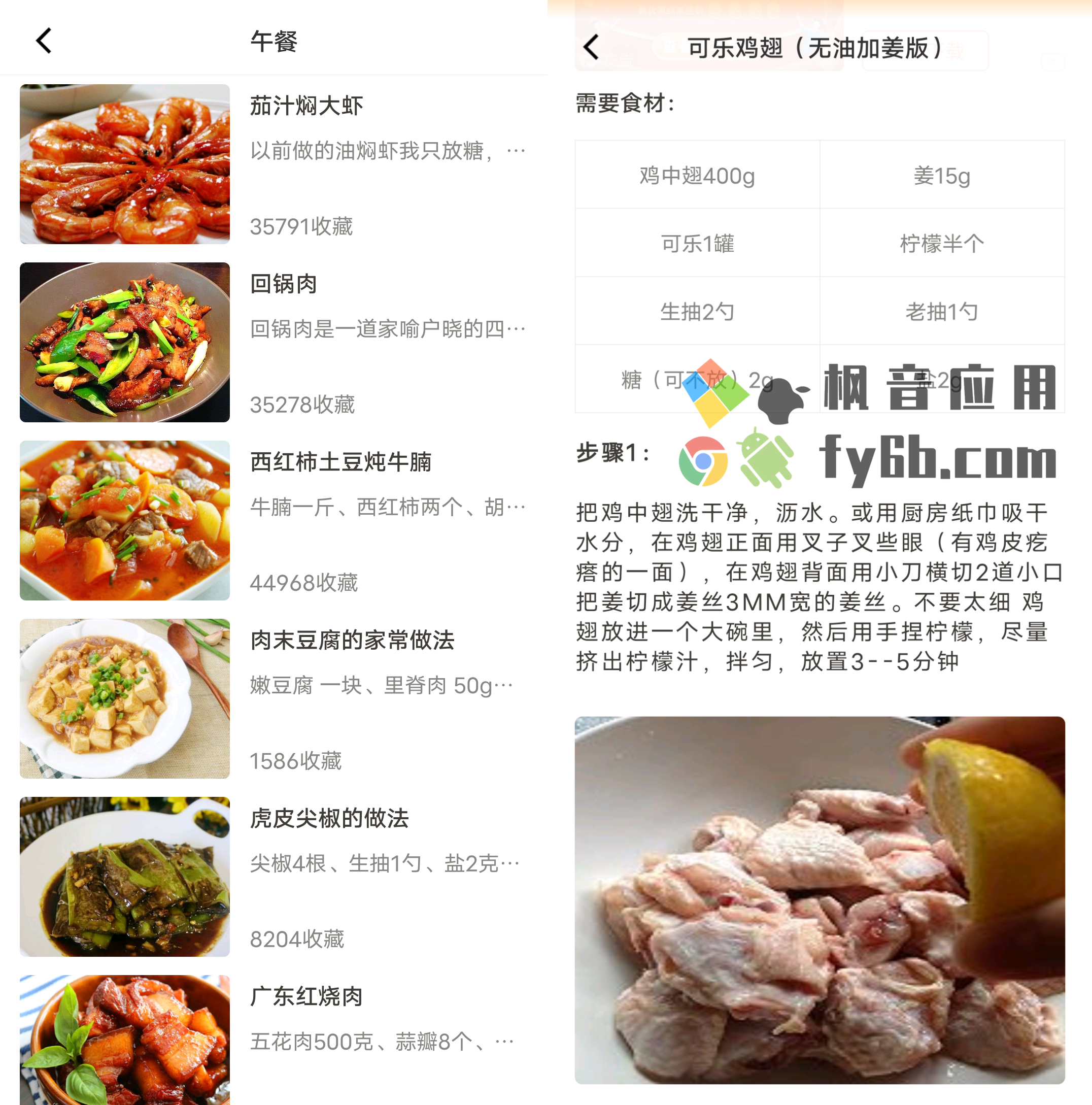
Task: Go back from the 可乐鸡翅 recipe page
Action: point(591,48)
